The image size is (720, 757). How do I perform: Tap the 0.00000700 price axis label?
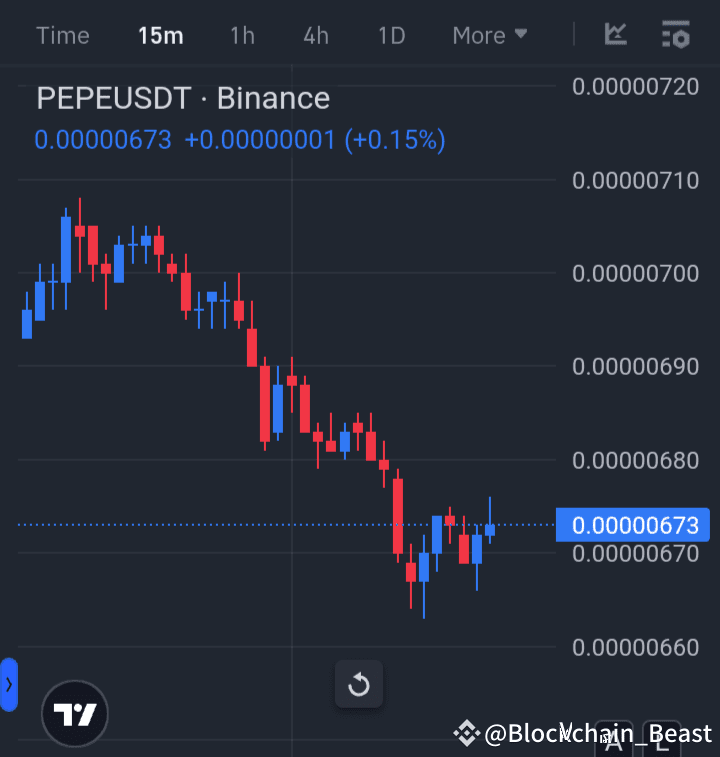(x=635, y=273)
